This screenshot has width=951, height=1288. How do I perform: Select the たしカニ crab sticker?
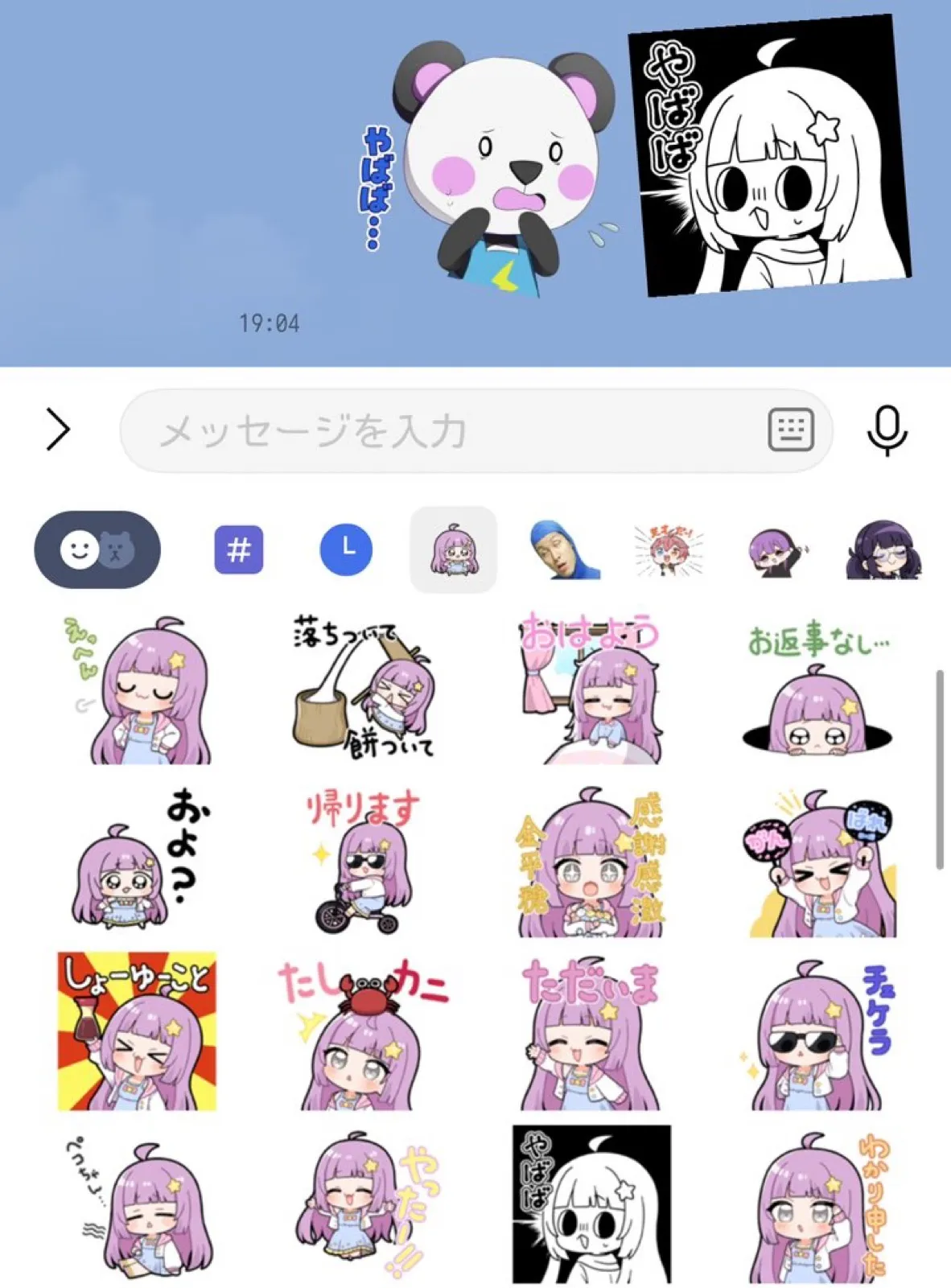[364, 1034]
